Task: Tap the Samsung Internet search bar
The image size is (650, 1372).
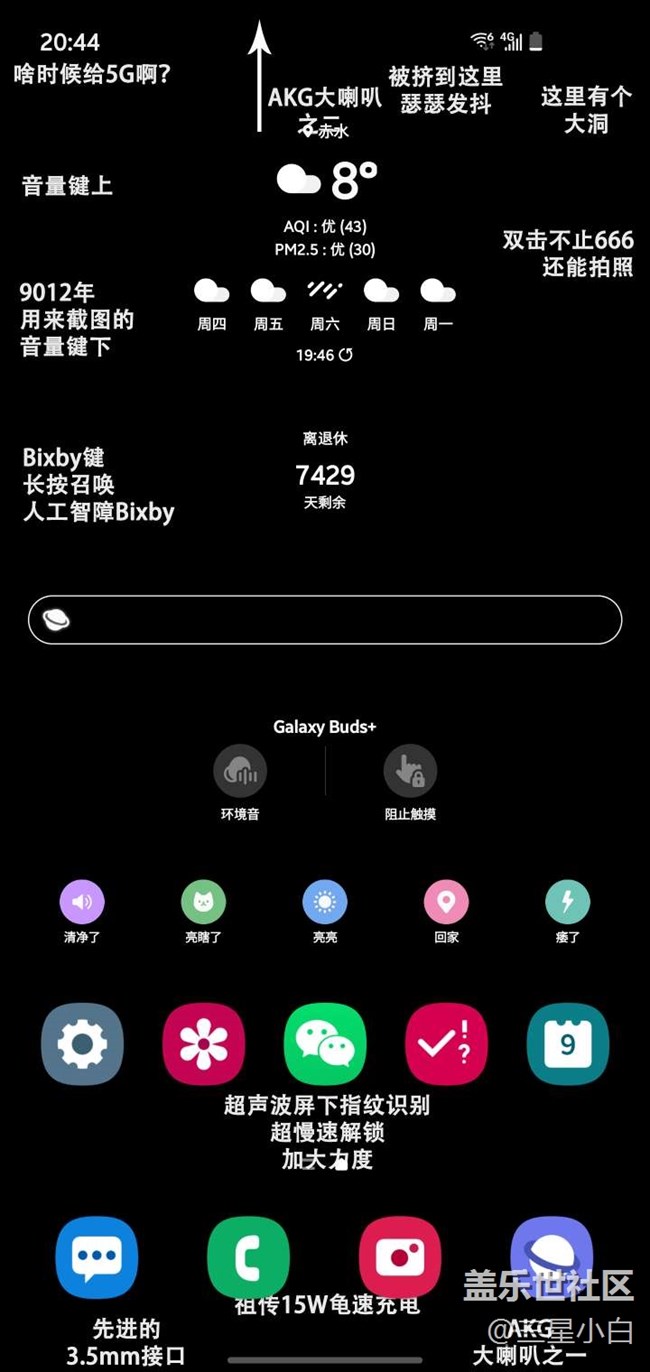Action: (x=325, y=621)
